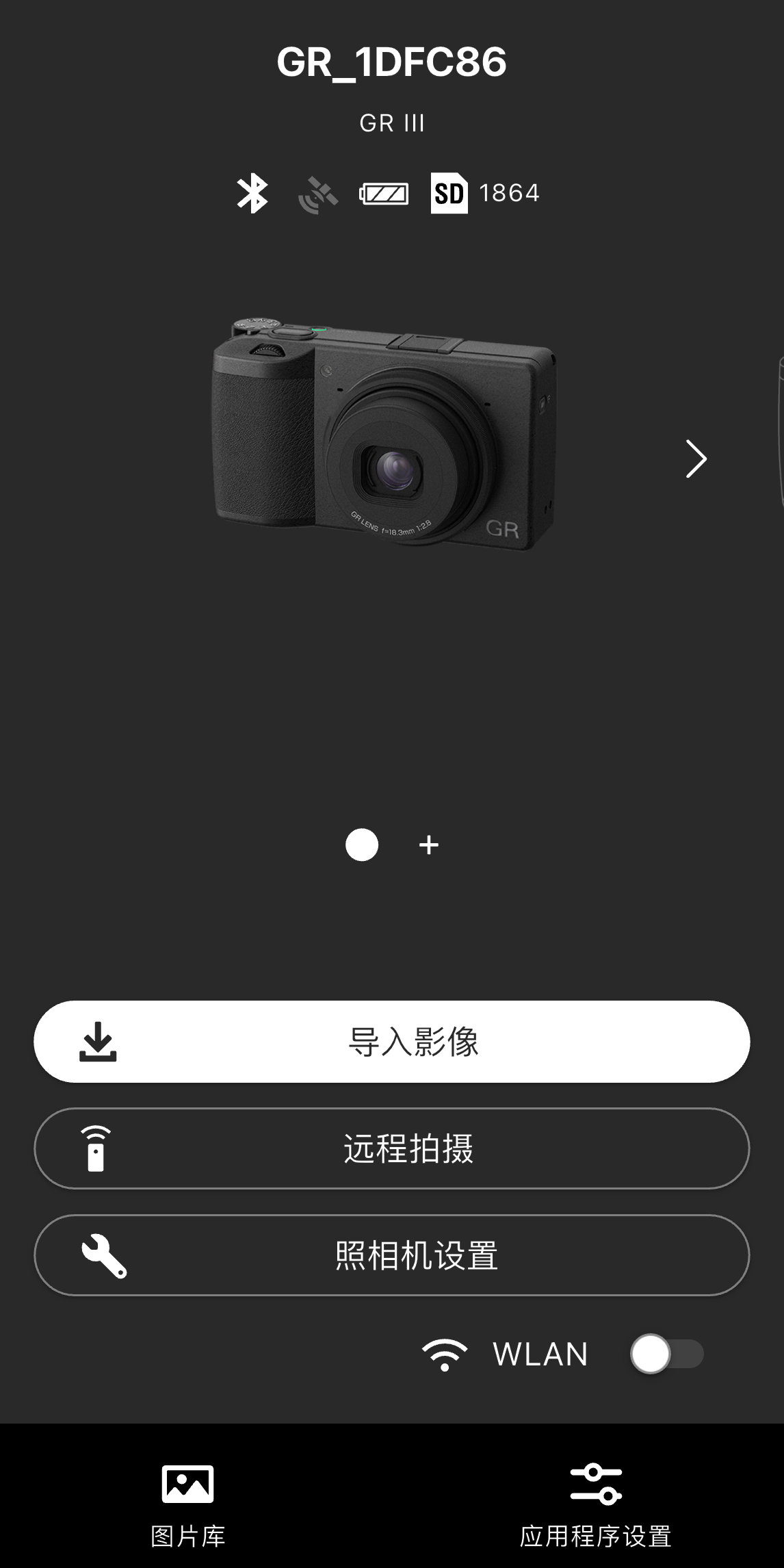
Task: Tap the 导入影像 import button
Action: click(391, 1041)
